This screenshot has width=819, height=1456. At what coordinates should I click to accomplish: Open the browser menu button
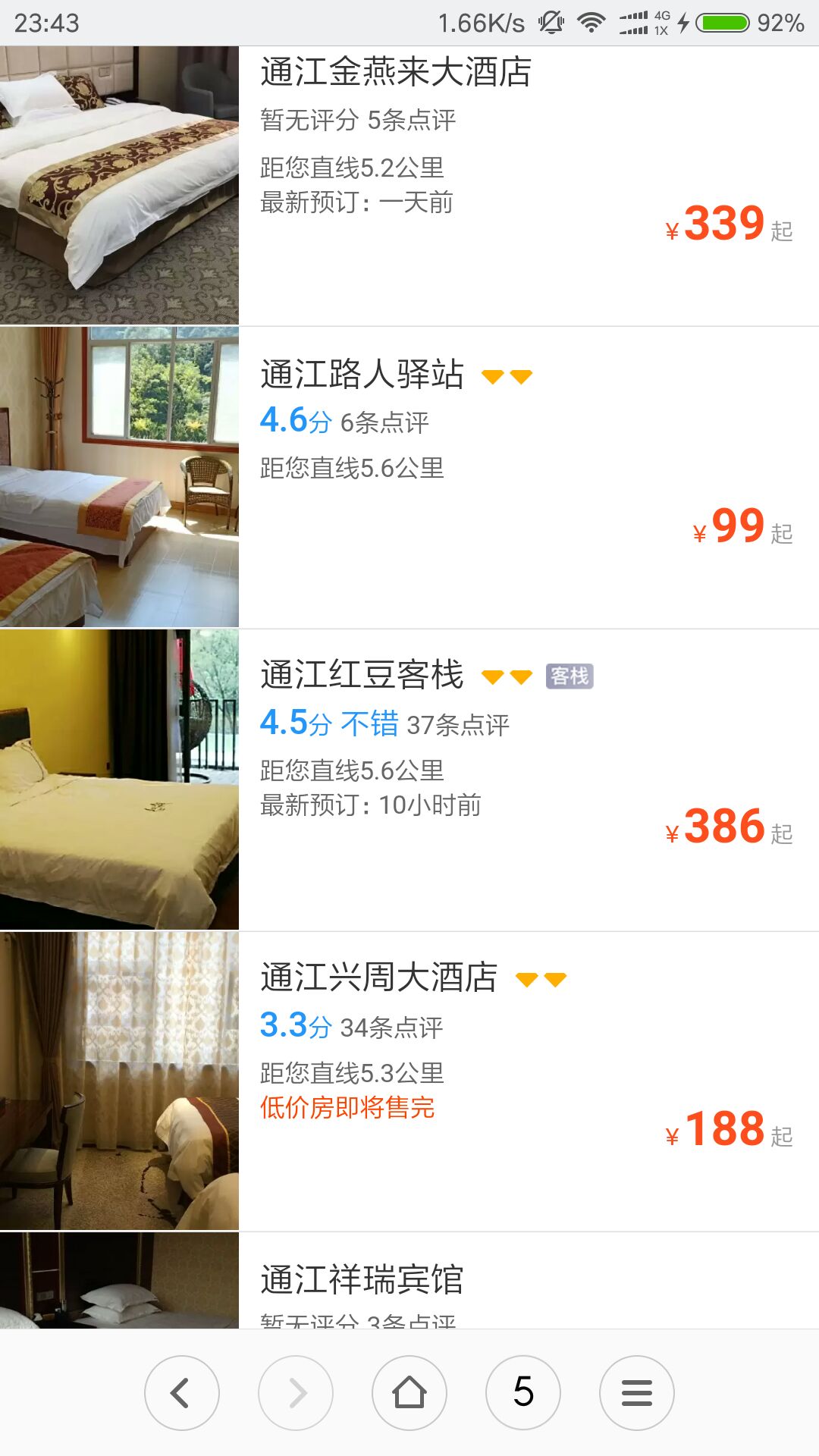pyautogui.click(x=637, y=1393)
